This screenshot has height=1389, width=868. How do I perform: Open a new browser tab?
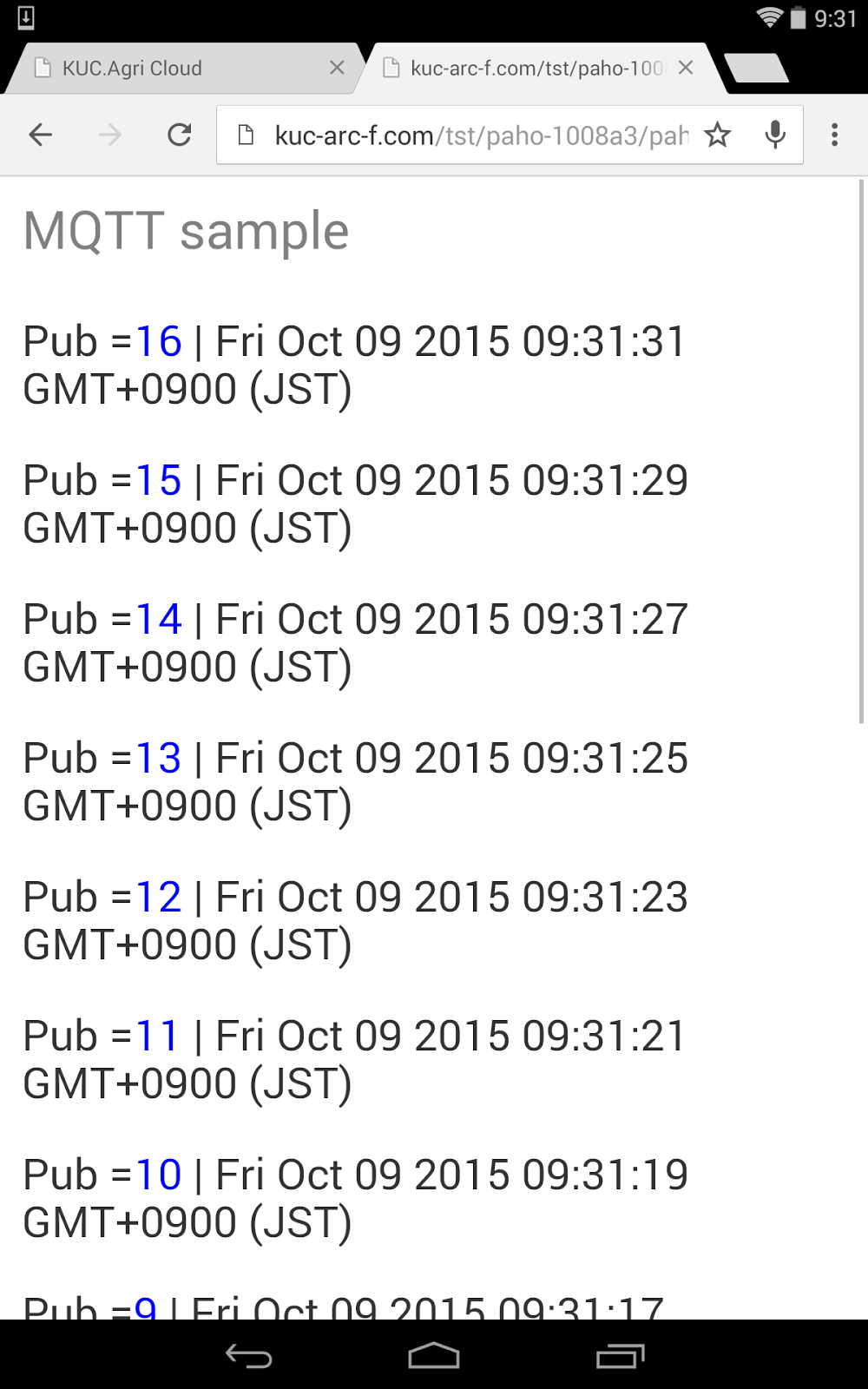point(756,68)
